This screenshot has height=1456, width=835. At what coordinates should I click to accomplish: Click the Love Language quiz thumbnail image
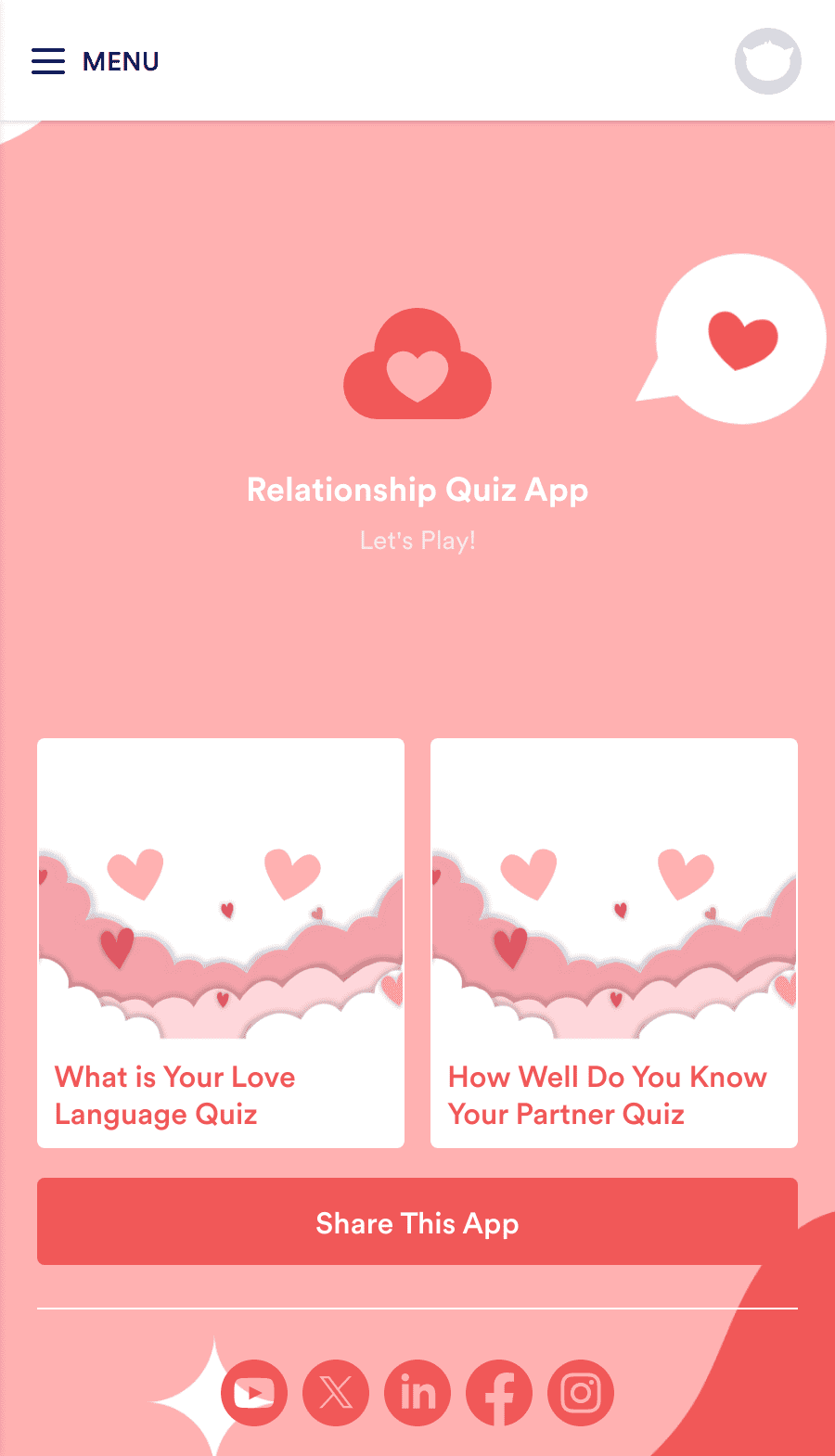[220, 890]
